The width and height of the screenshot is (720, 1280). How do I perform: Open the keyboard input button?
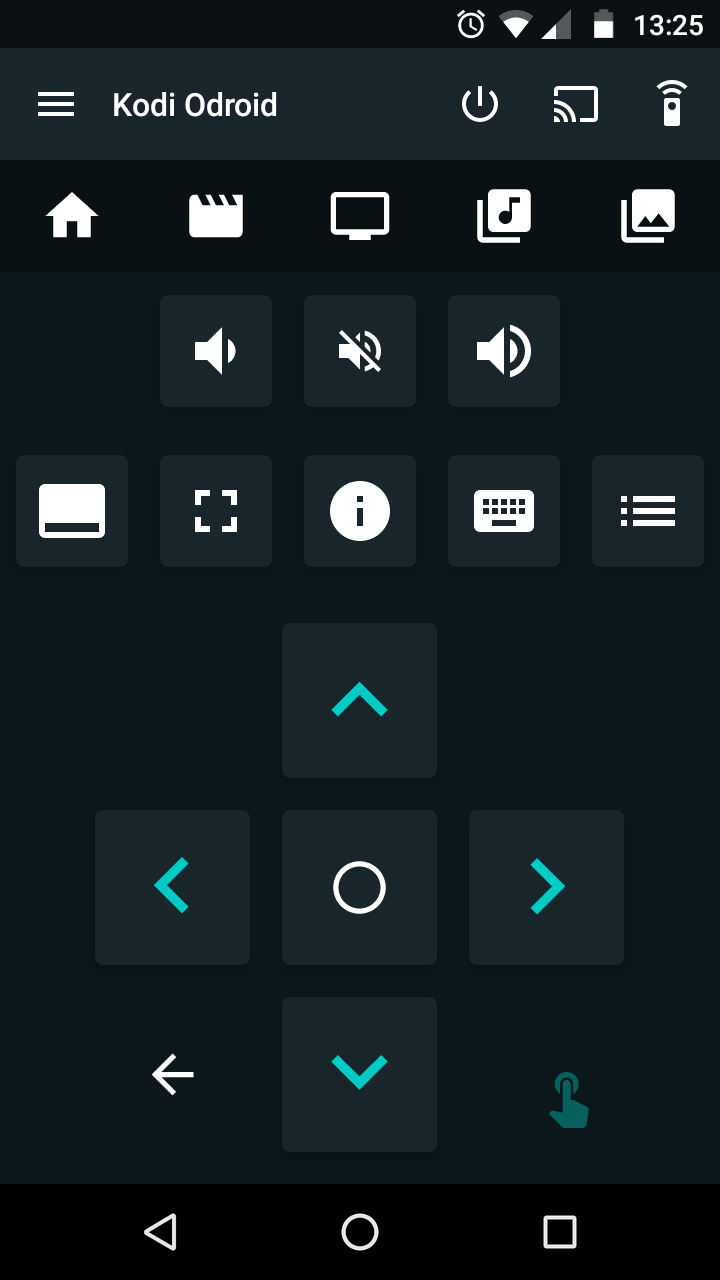click(x=504, y=511)
